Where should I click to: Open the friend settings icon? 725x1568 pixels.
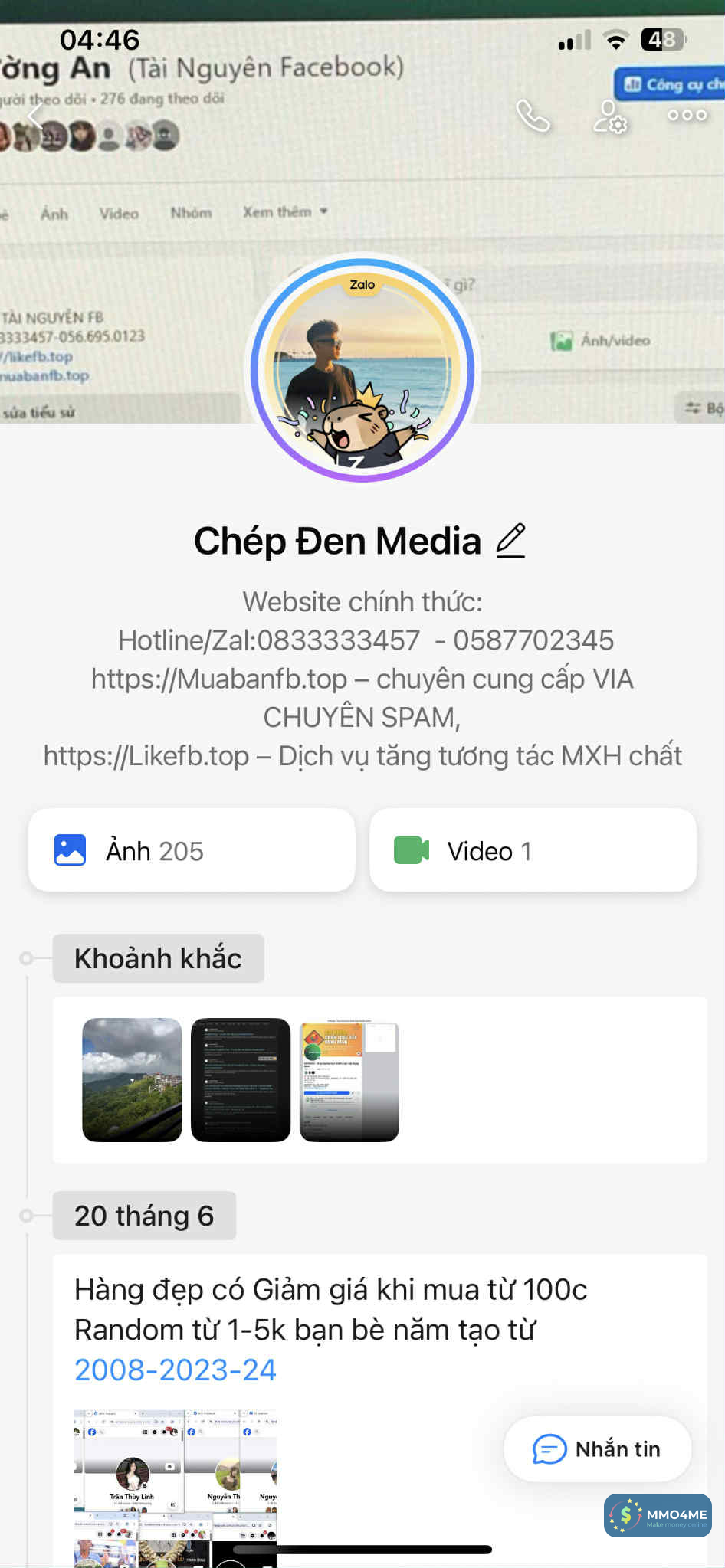coord(610,116)
